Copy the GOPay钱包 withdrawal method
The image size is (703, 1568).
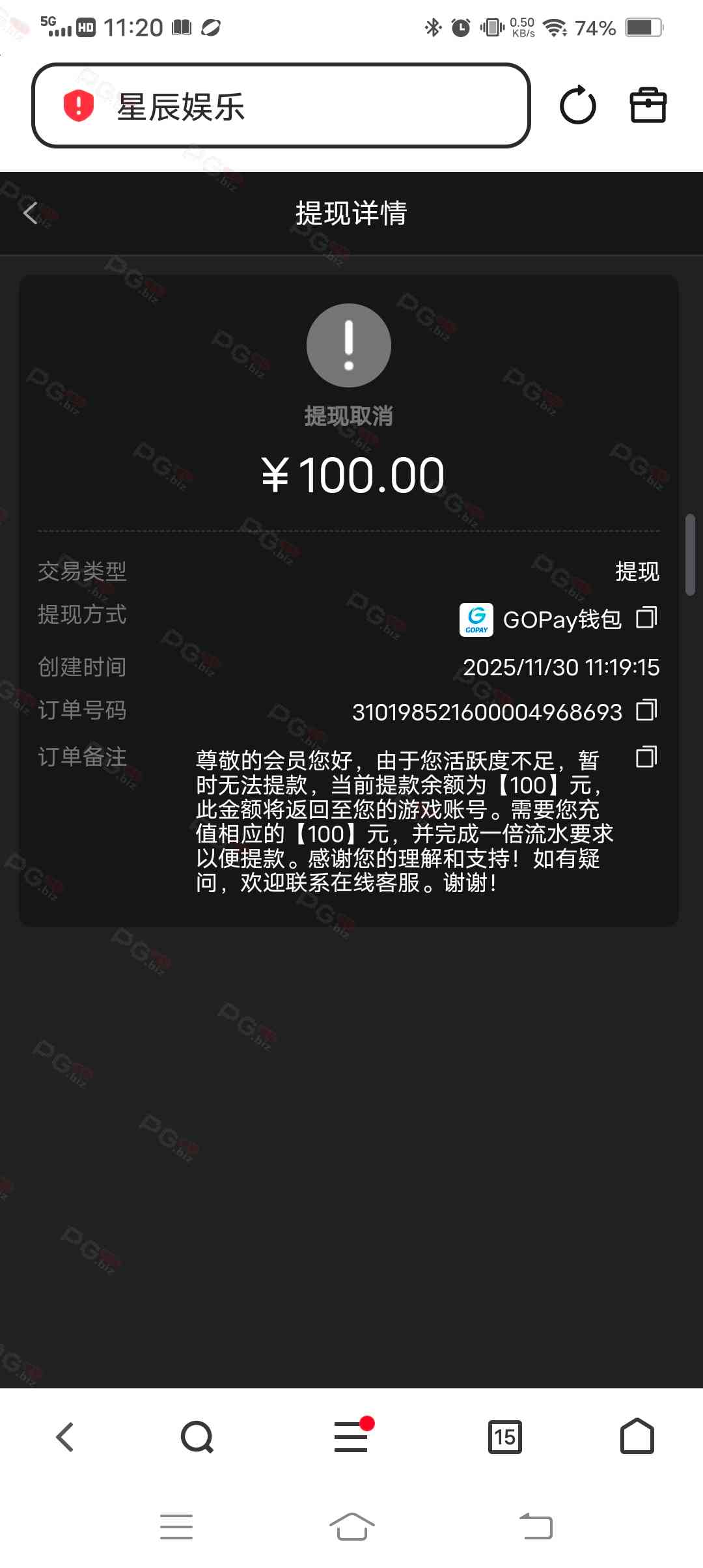(646, 617)
